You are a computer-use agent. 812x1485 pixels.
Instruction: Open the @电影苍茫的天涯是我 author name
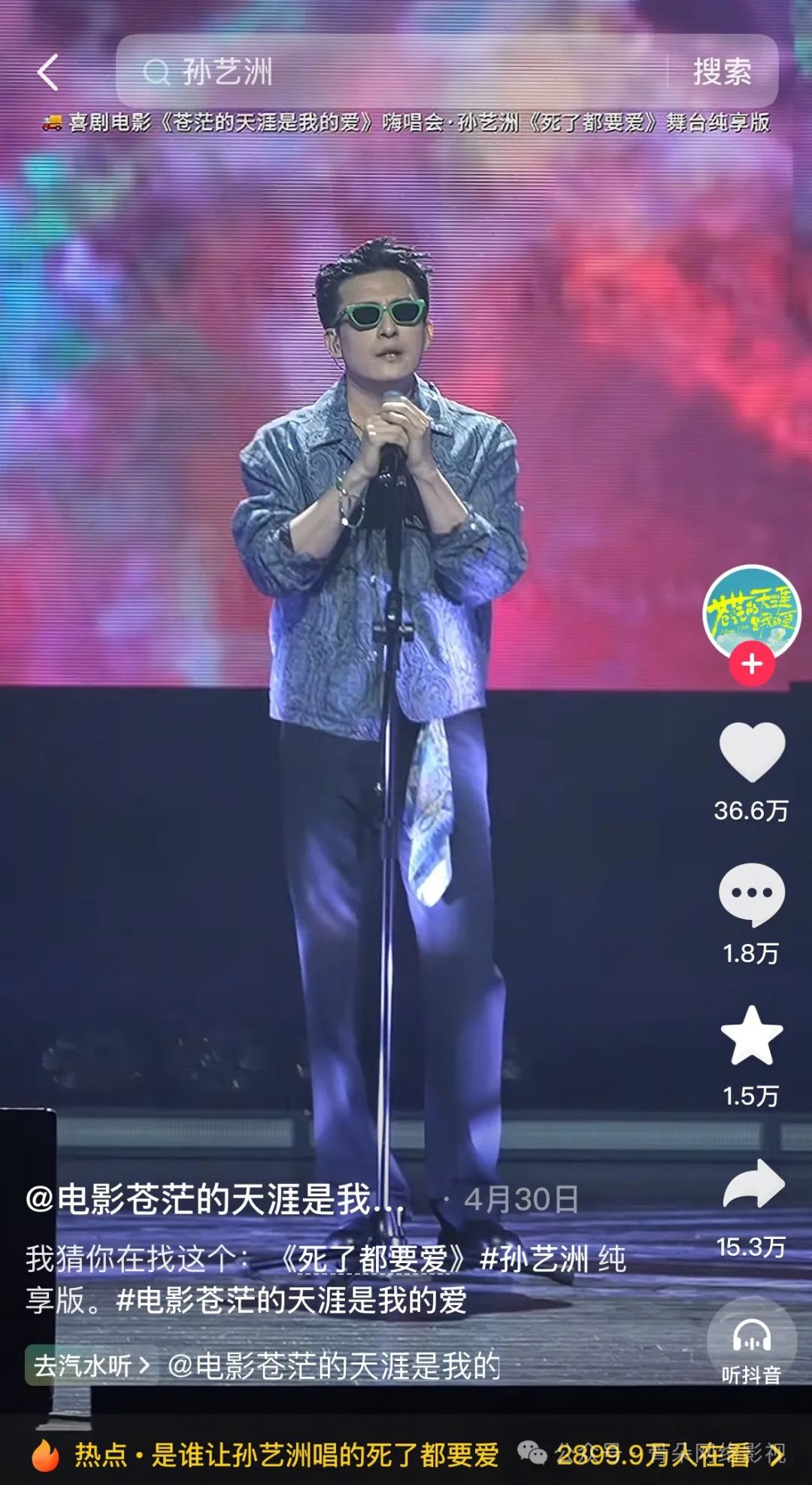click(215, 1199)
